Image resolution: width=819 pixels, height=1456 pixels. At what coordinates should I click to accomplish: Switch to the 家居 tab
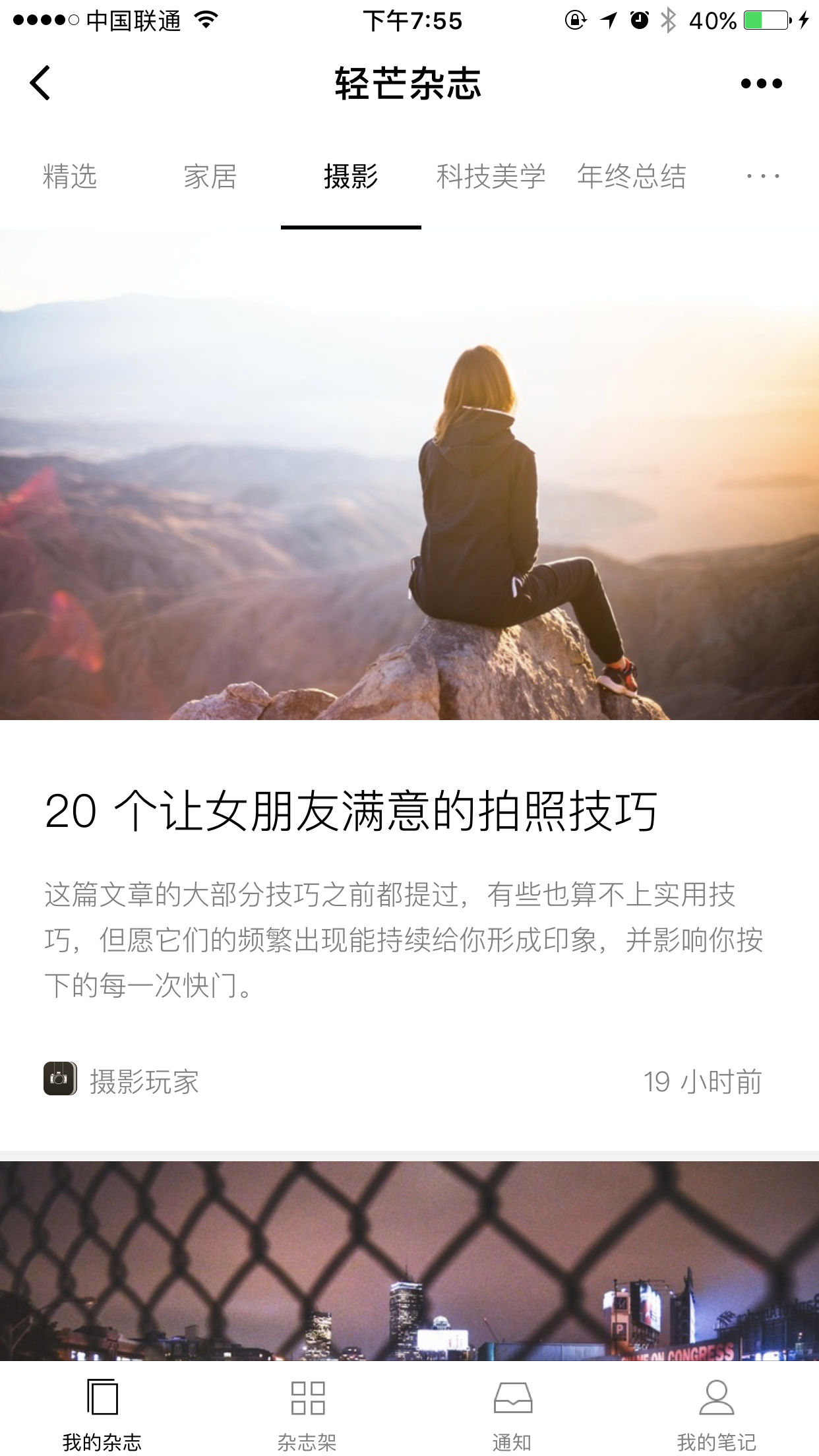(x=210, y=177)
